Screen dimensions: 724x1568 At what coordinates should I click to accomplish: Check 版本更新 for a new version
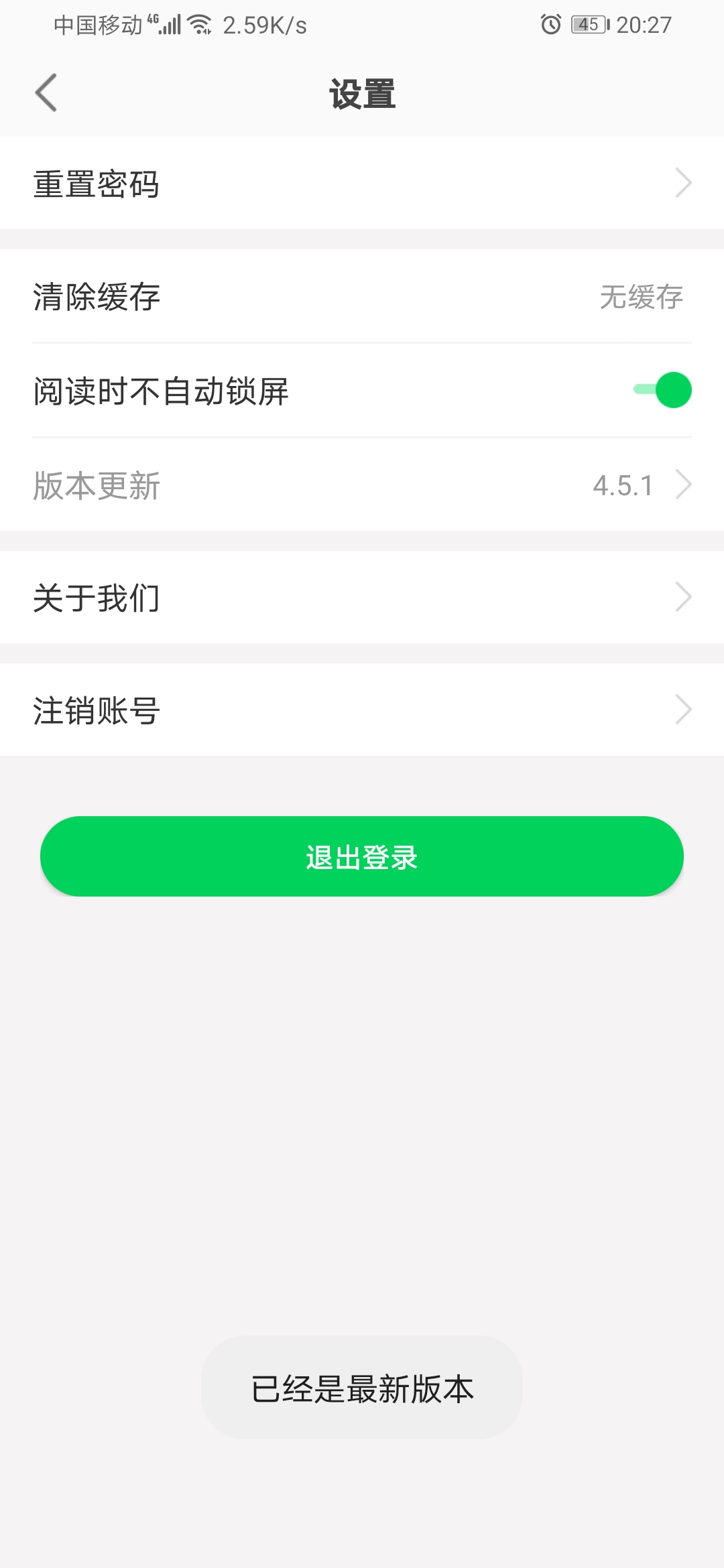tap(362, 485)
